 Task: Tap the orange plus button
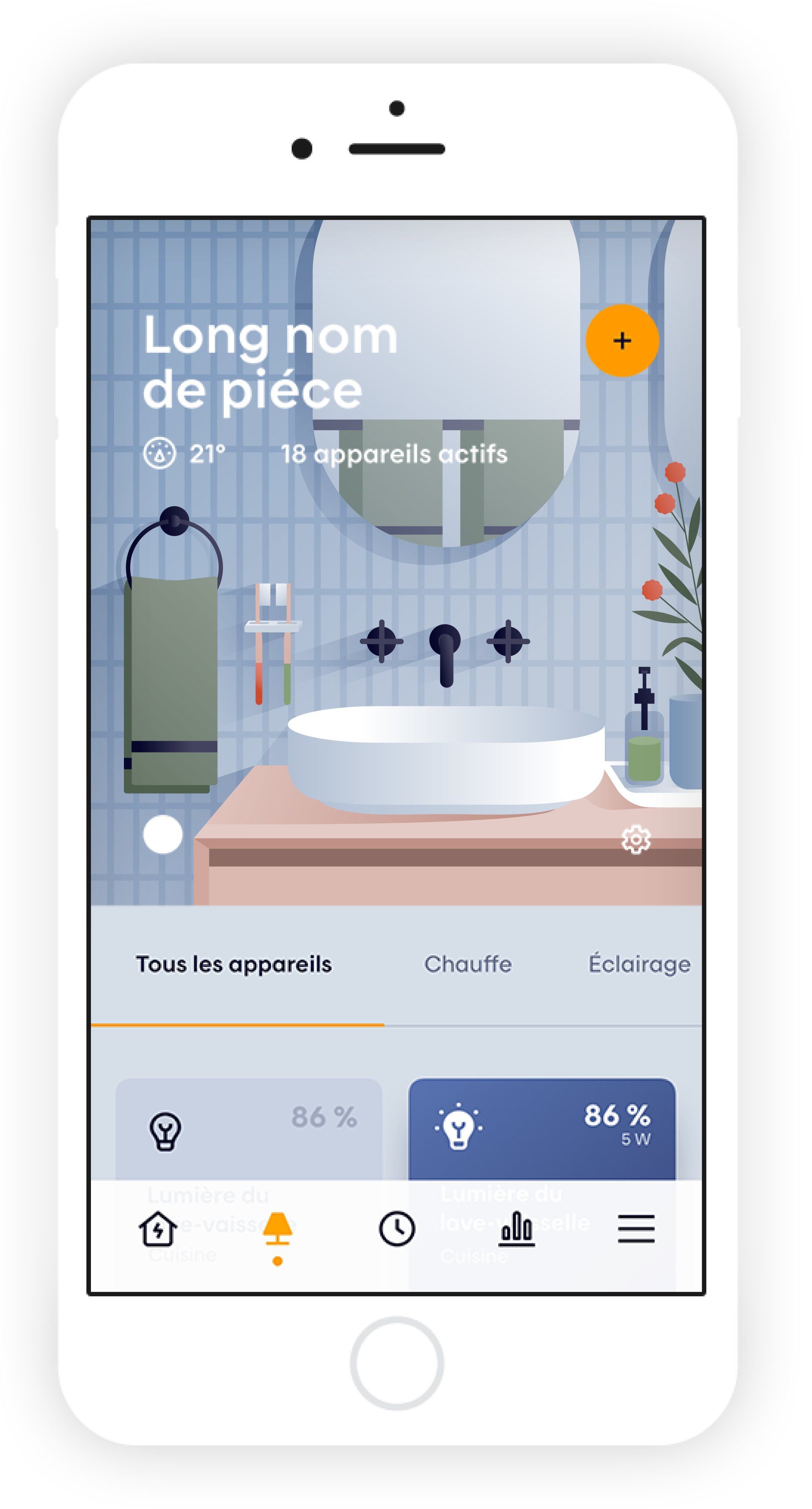click(x=622, y=341)
